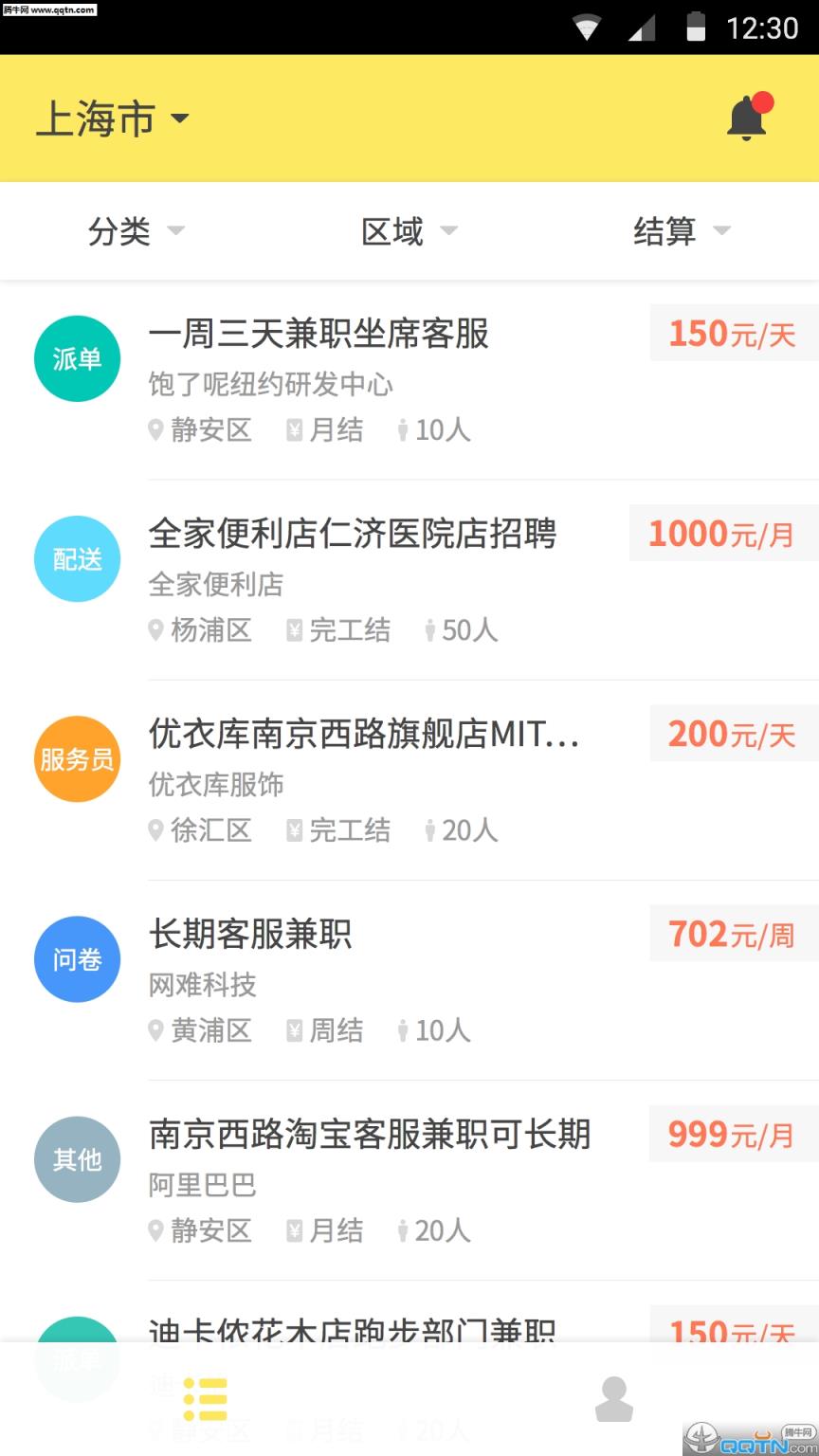
Task: Tap the blue 配送 delivery category icon
Action: (x=77, y=559)
